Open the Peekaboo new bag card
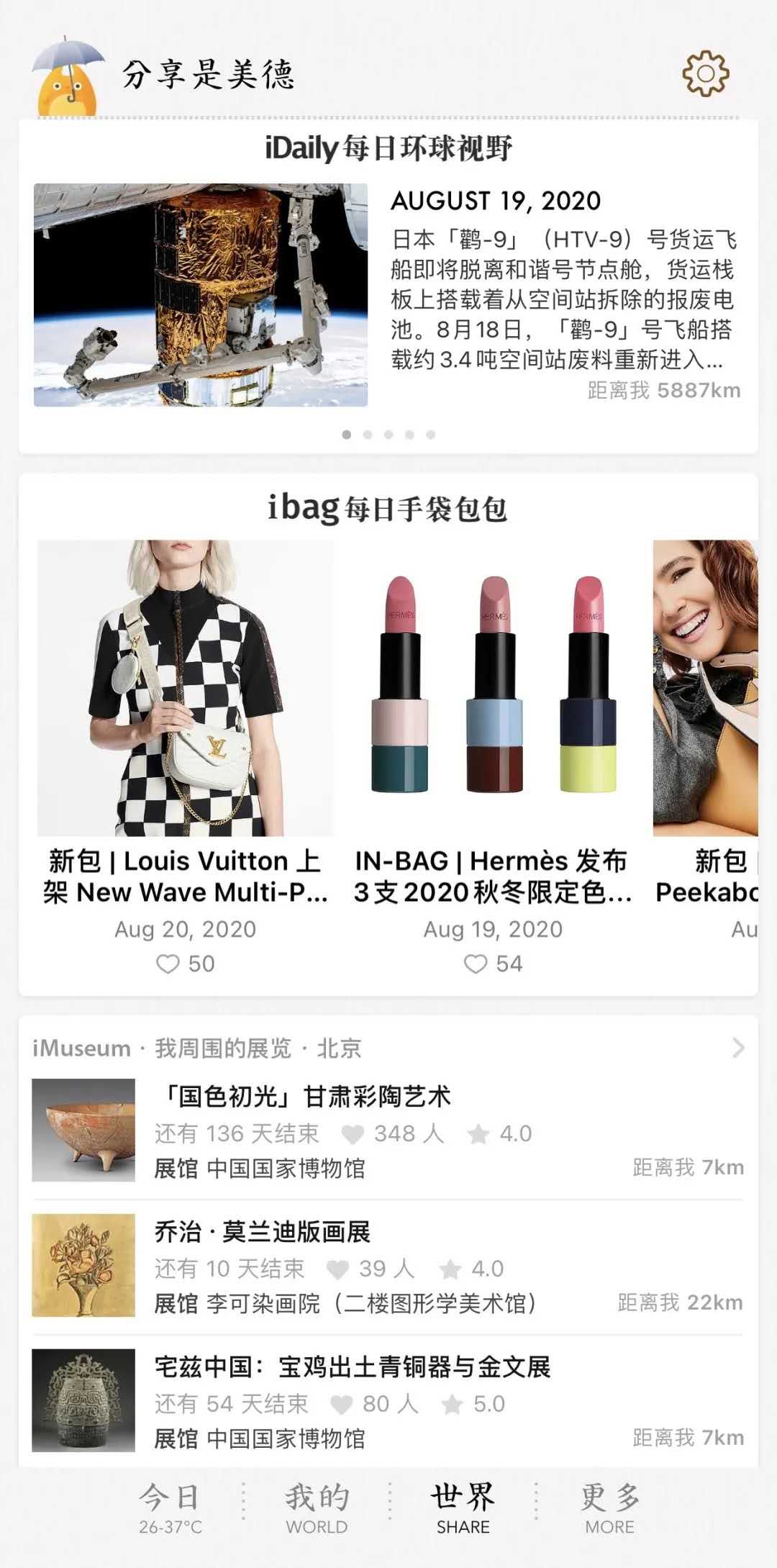The width and height of the screenshot is (777, 1568). tap(706, 720)
